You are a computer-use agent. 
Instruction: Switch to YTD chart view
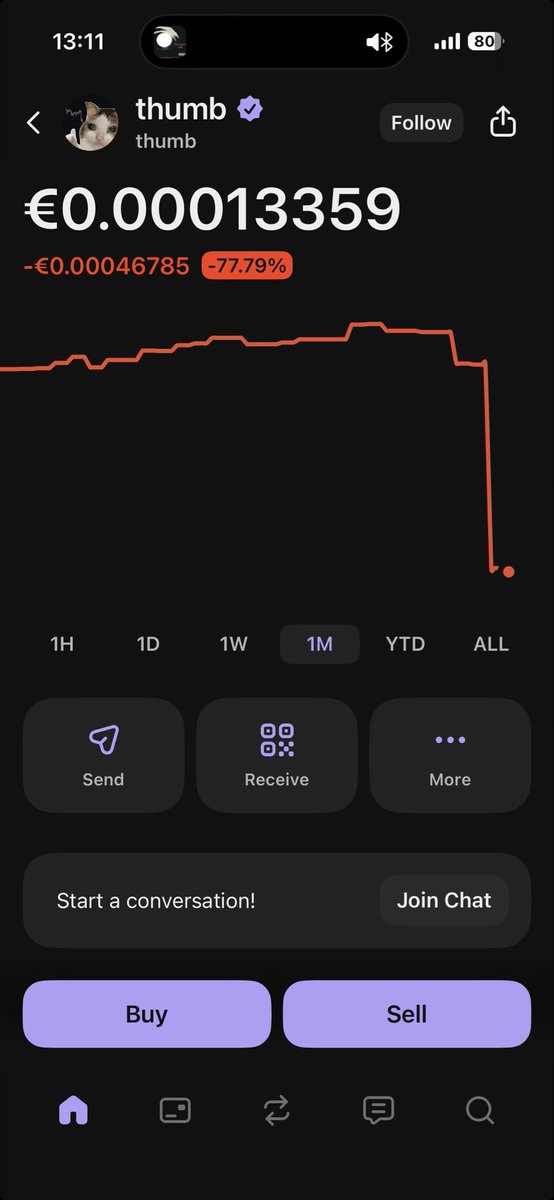click(405, 644)
